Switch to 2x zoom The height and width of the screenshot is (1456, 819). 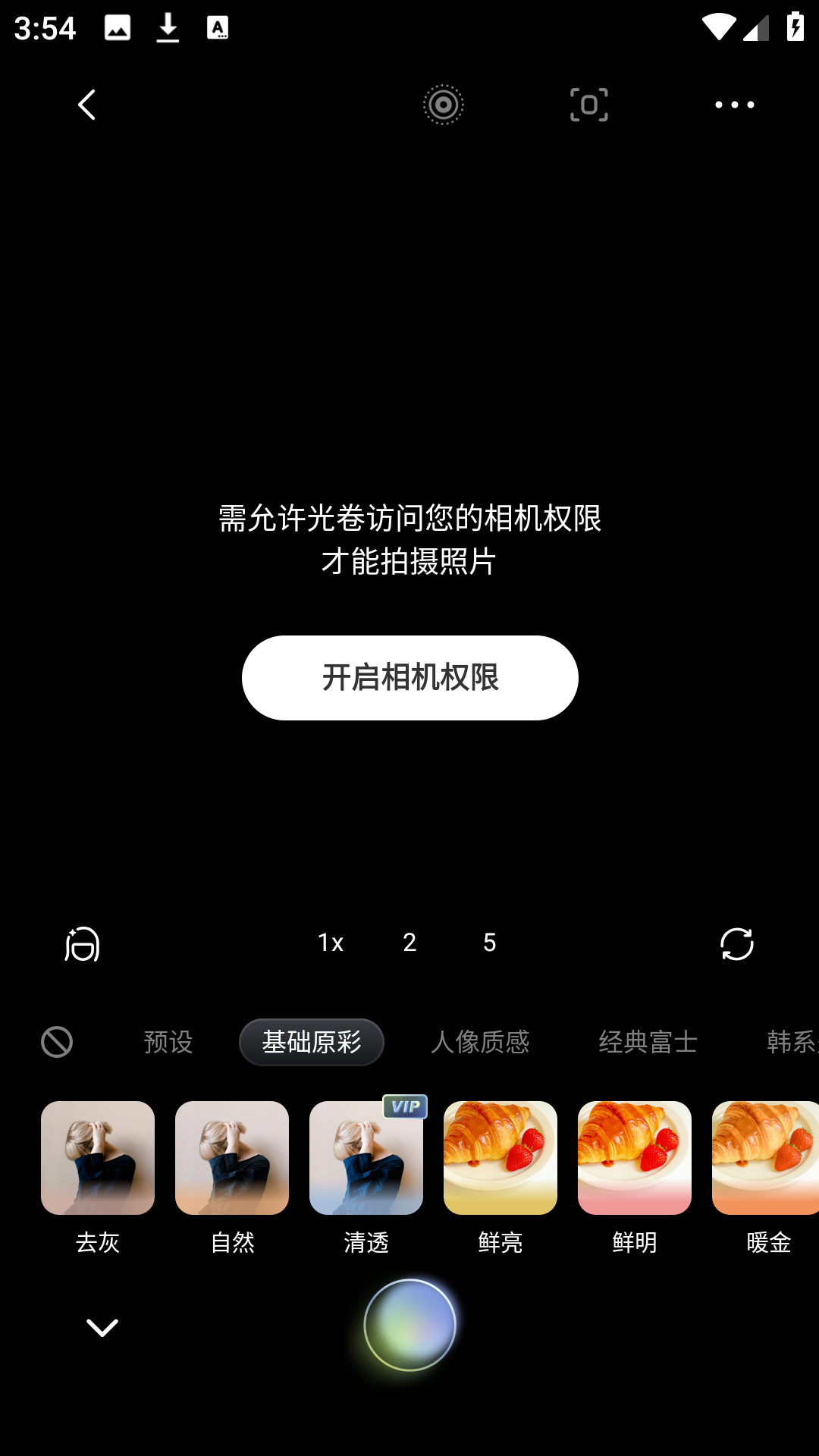pos(409,943)
